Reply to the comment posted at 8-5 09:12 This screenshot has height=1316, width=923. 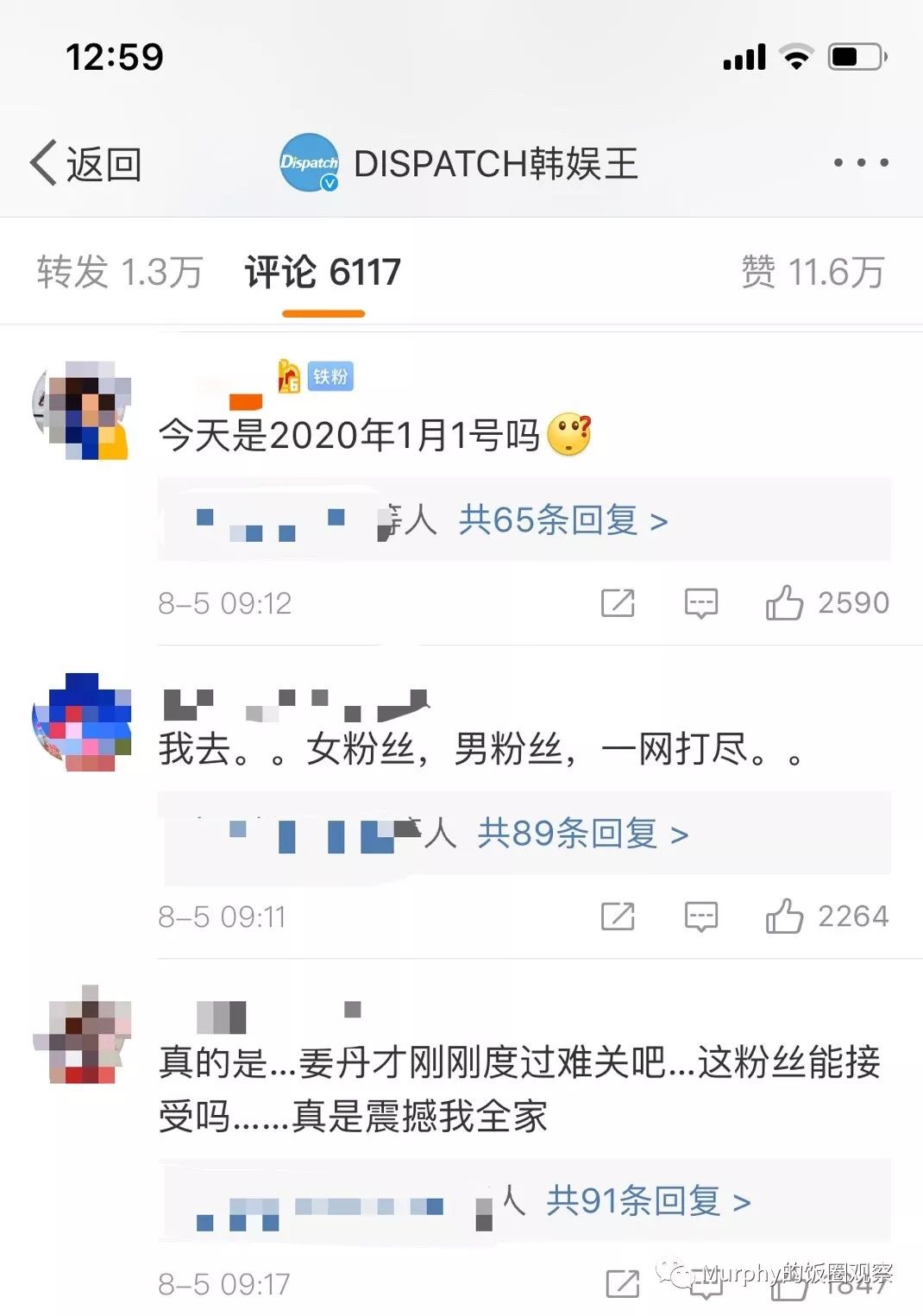[700, 602]
